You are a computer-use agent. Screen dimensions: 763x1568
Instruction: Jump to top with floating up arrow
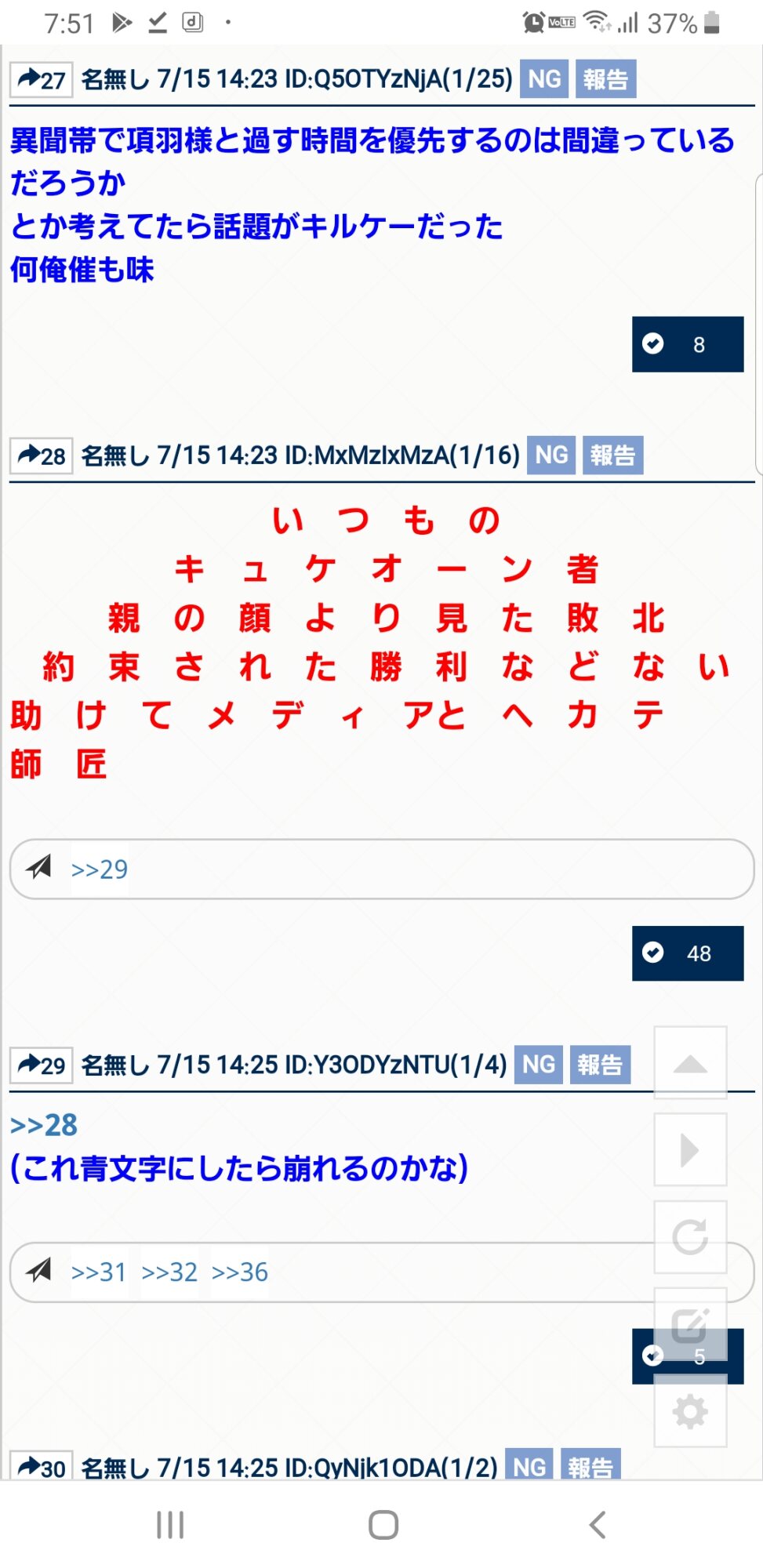click(x=690, y=1063)
